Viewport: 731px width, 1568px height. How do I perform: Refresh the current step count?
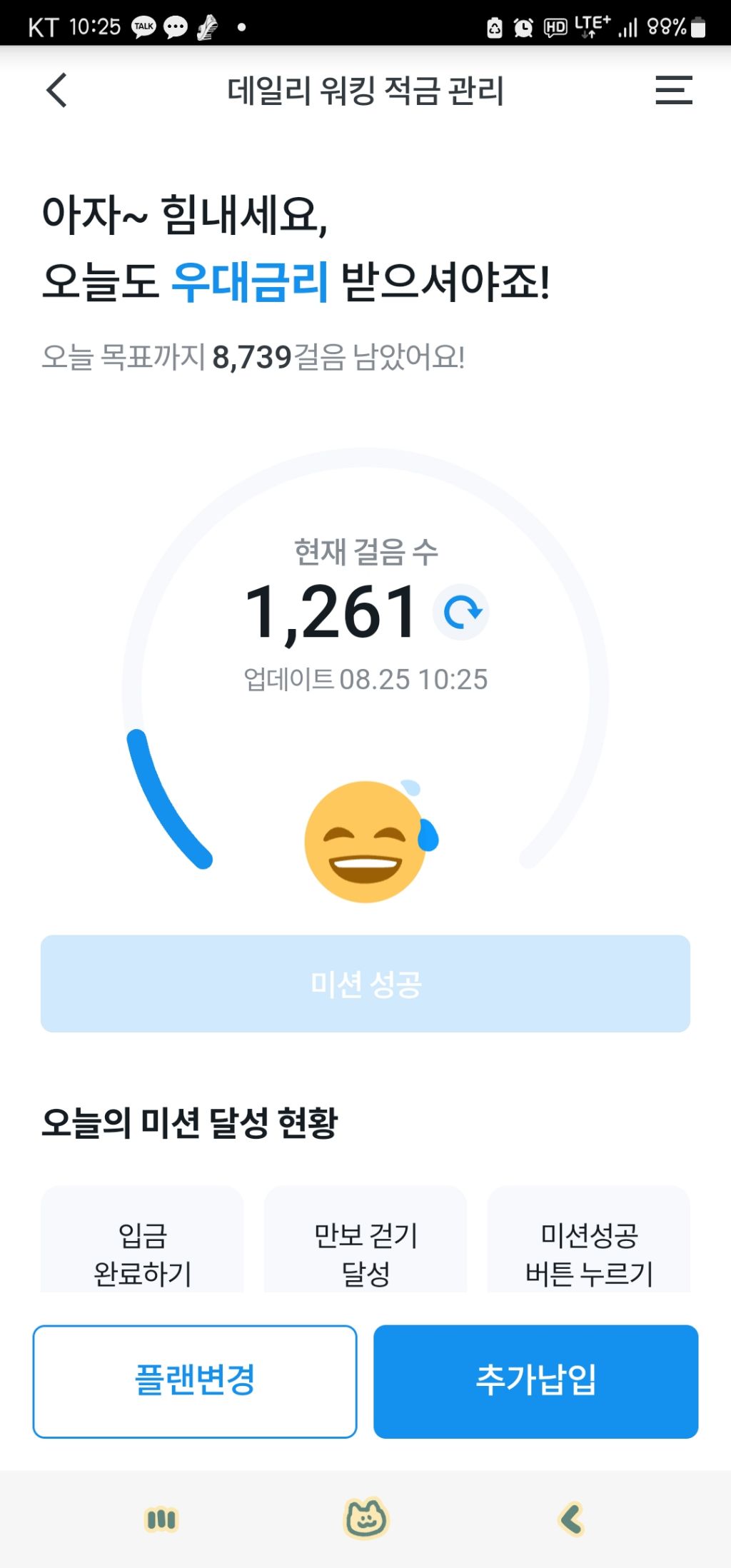[x=461, y=612]
